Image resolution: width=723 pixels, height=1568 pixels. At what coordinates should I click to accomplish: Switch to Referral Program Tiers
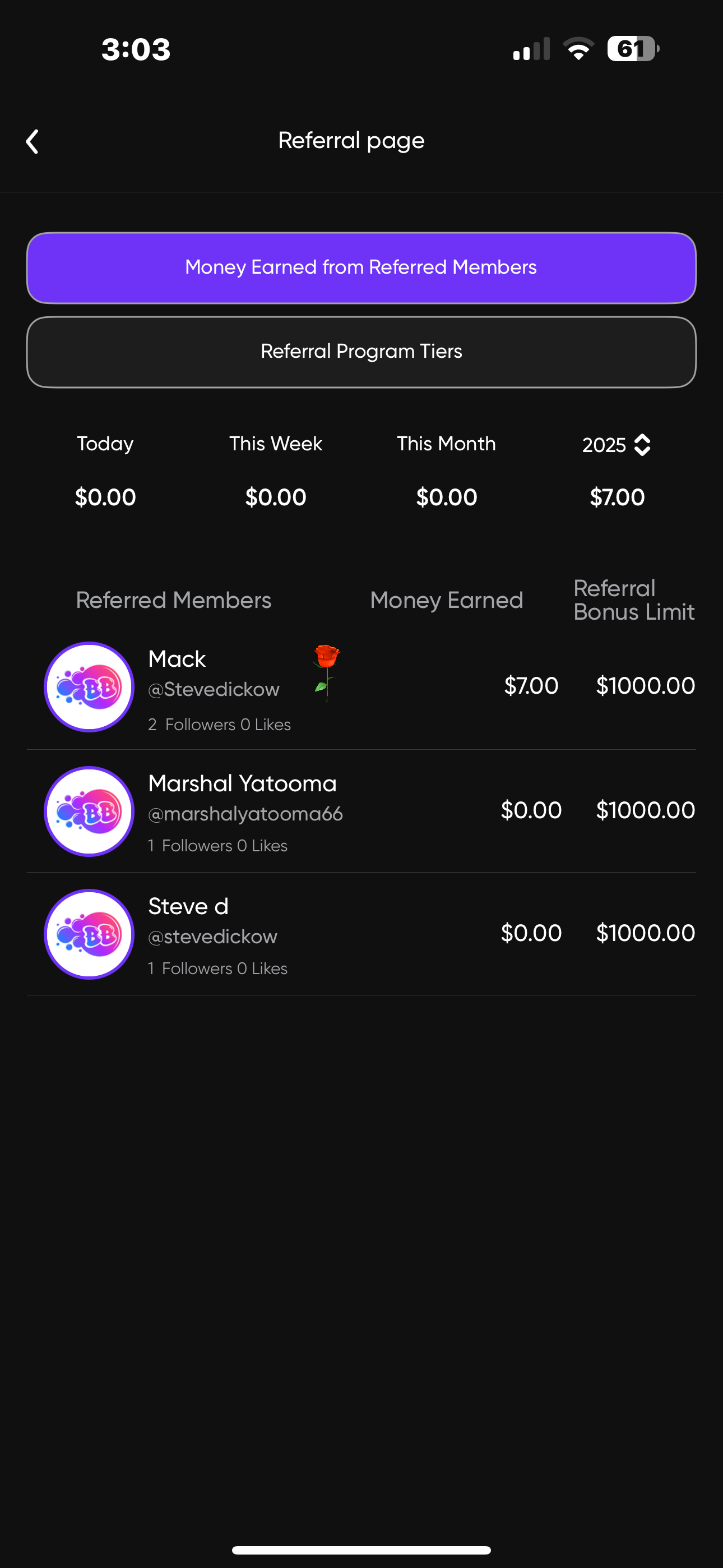(x=361, y=352)
